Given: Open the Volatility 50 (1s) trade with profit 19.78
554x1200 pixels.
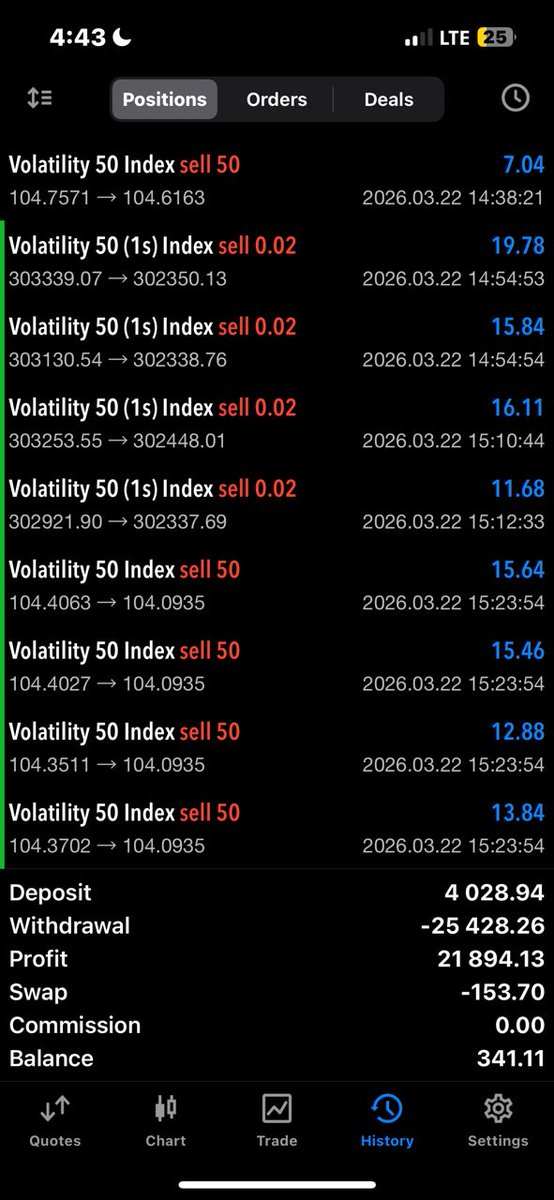Looking at the screenshot, I should (x=277, y=262).
